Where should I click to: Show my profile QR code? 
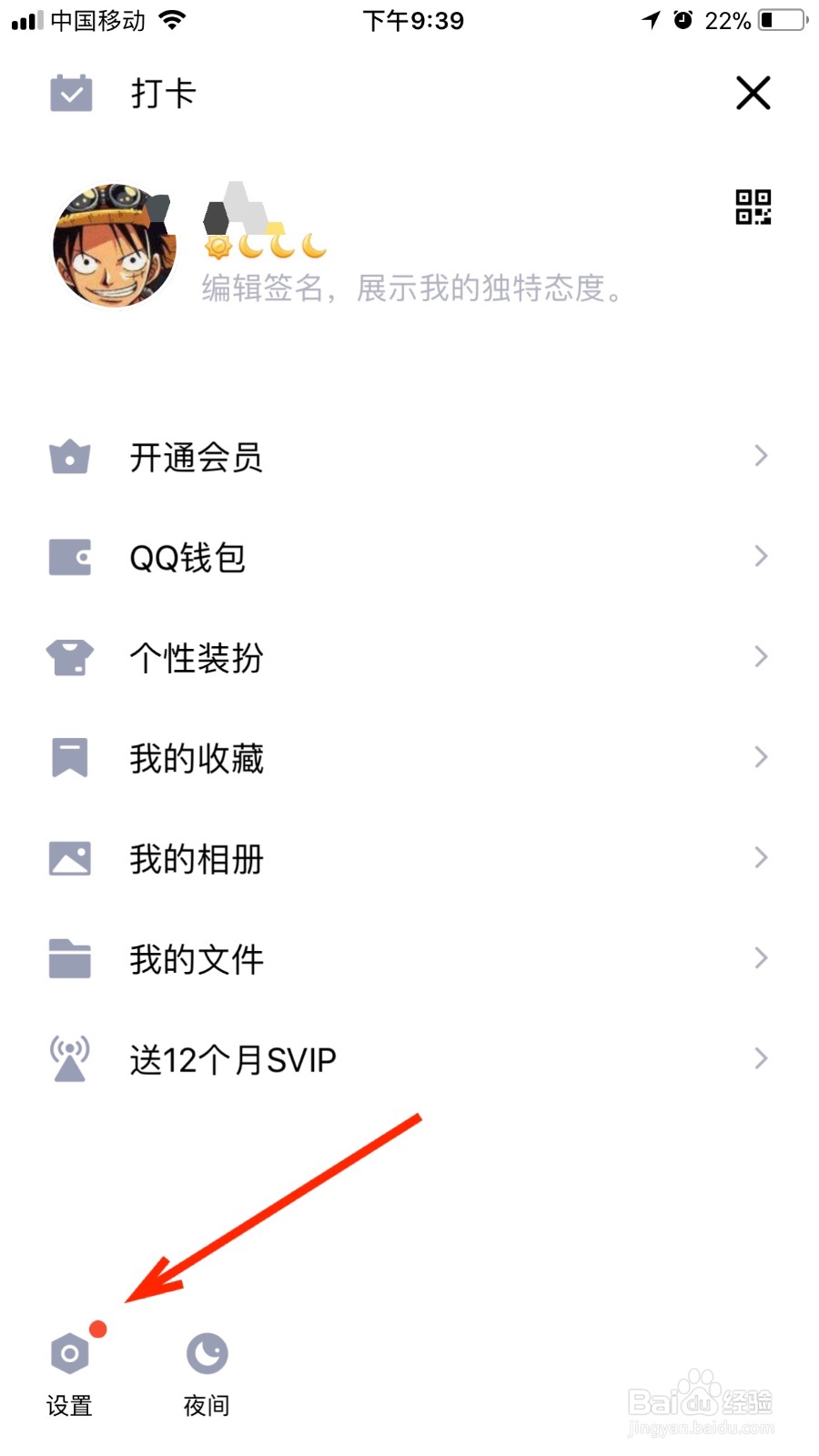[x=753, y=208]
